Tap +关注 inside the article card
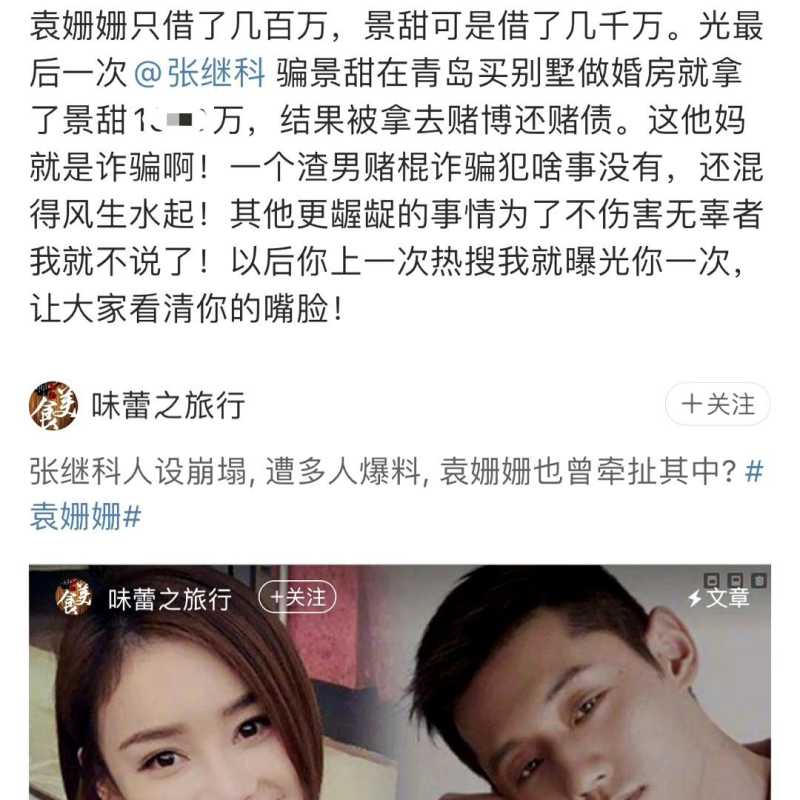This screenshot has width=800, height=800. point(297,597)
